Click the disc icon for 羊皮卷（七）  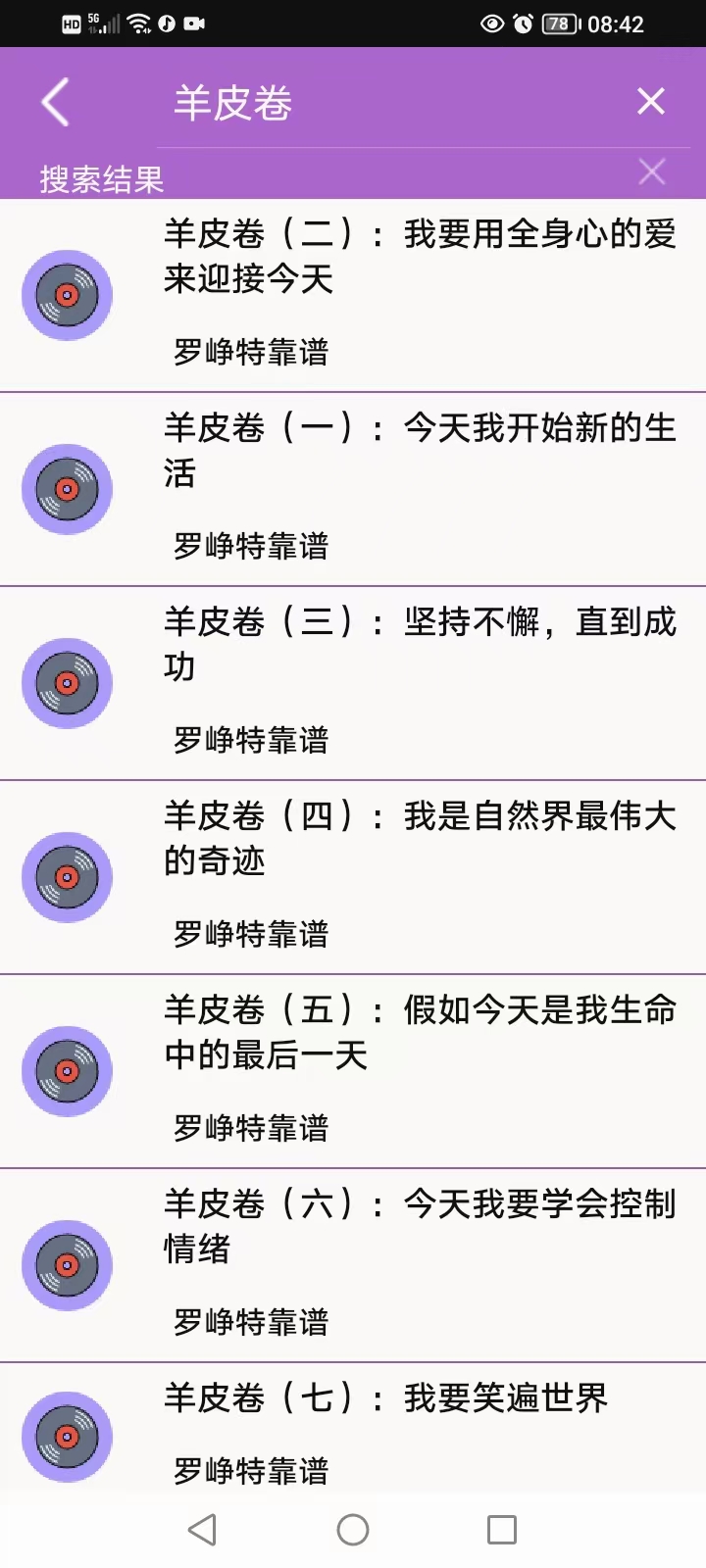[67, 1434]
